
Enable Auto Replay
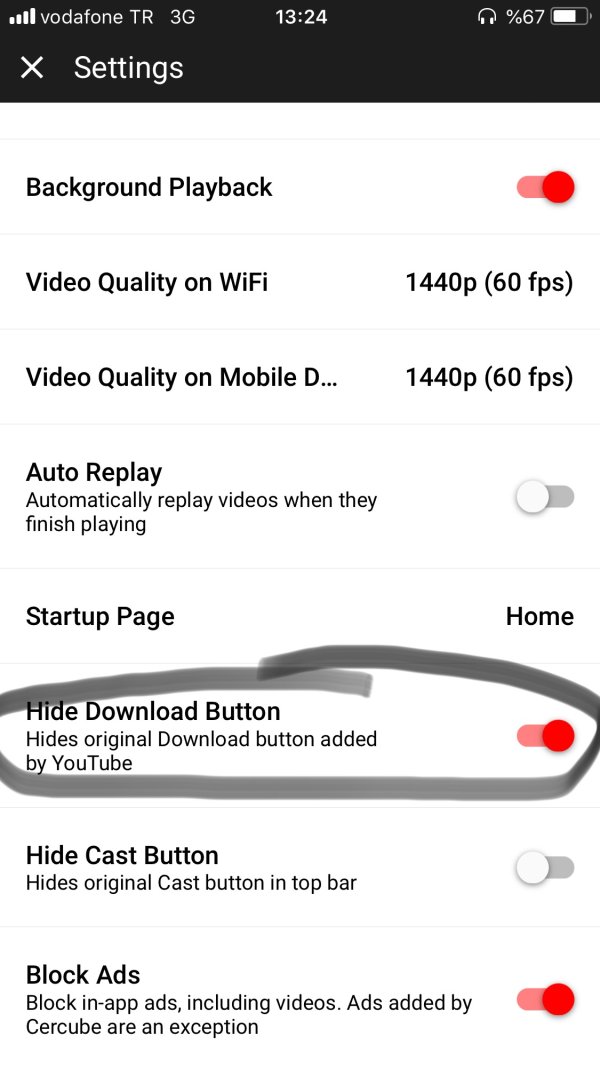point(545,497)
